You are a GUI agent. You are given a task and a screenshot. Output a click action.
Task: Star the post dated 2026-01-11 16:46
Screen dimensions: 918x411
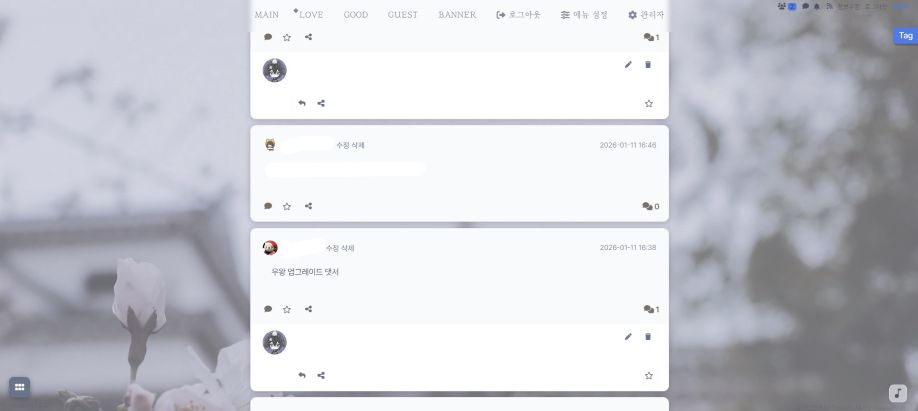(x=287, y=206)
